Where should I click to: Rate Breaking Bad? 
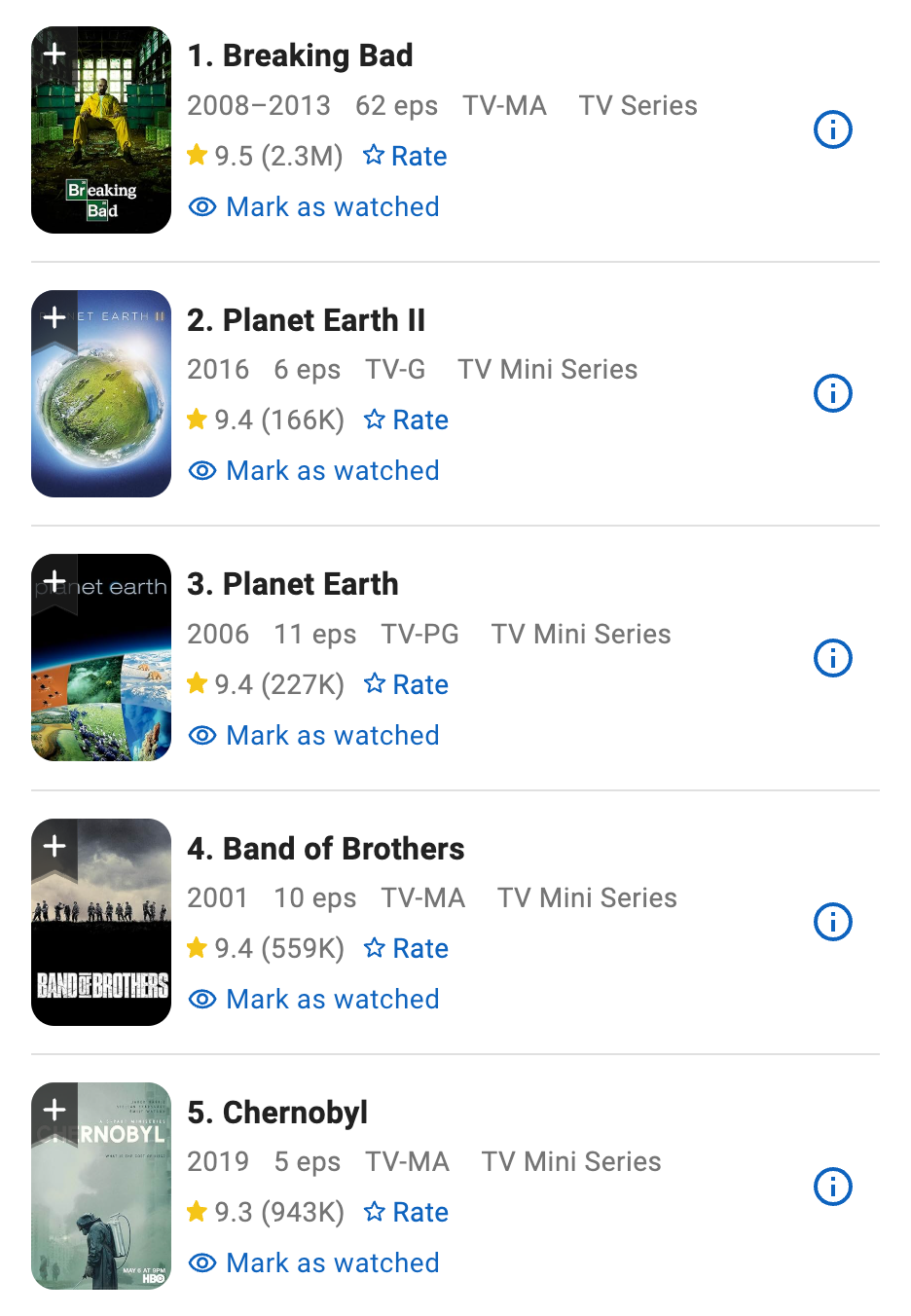[x=405, y=156]
